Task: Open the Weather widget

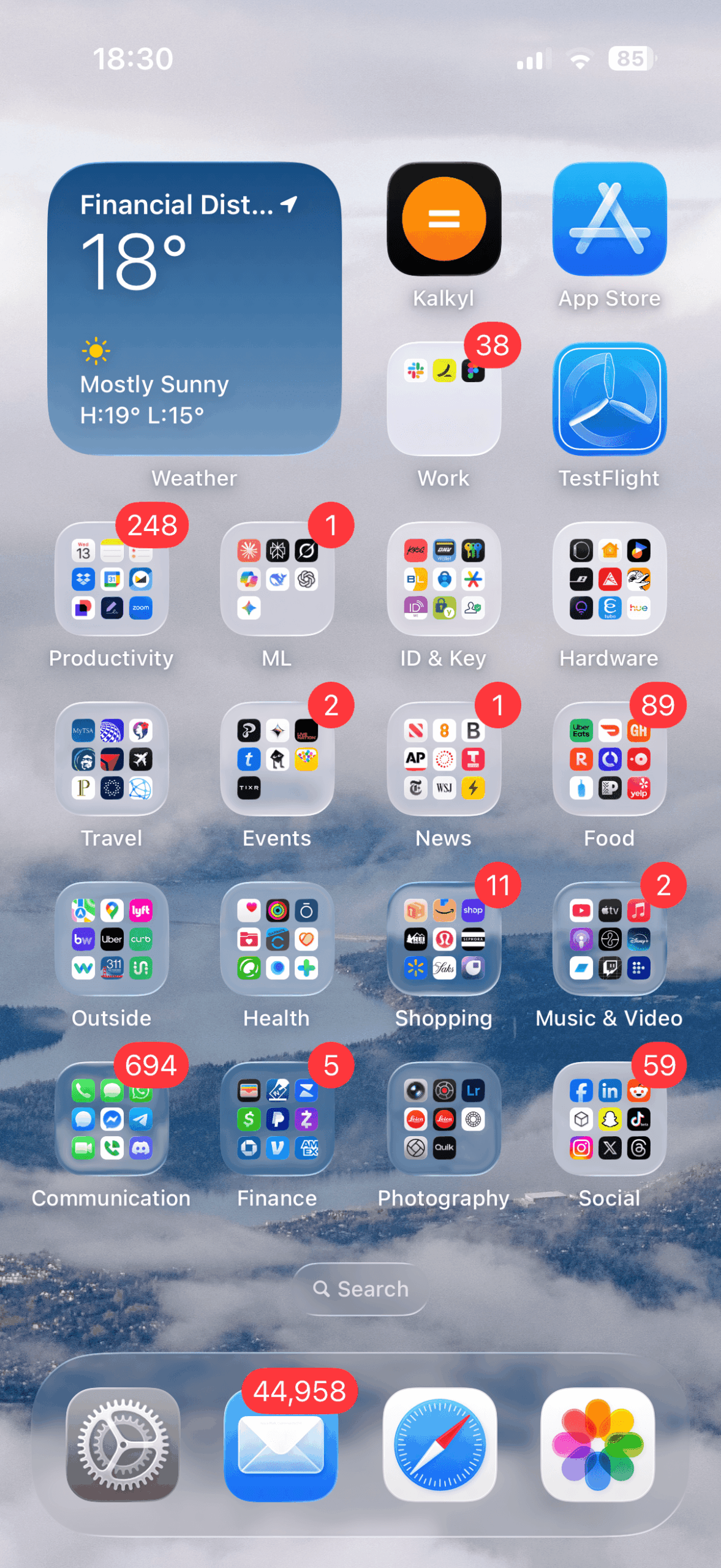Action: pyautogui.click(x=194, y=309)
